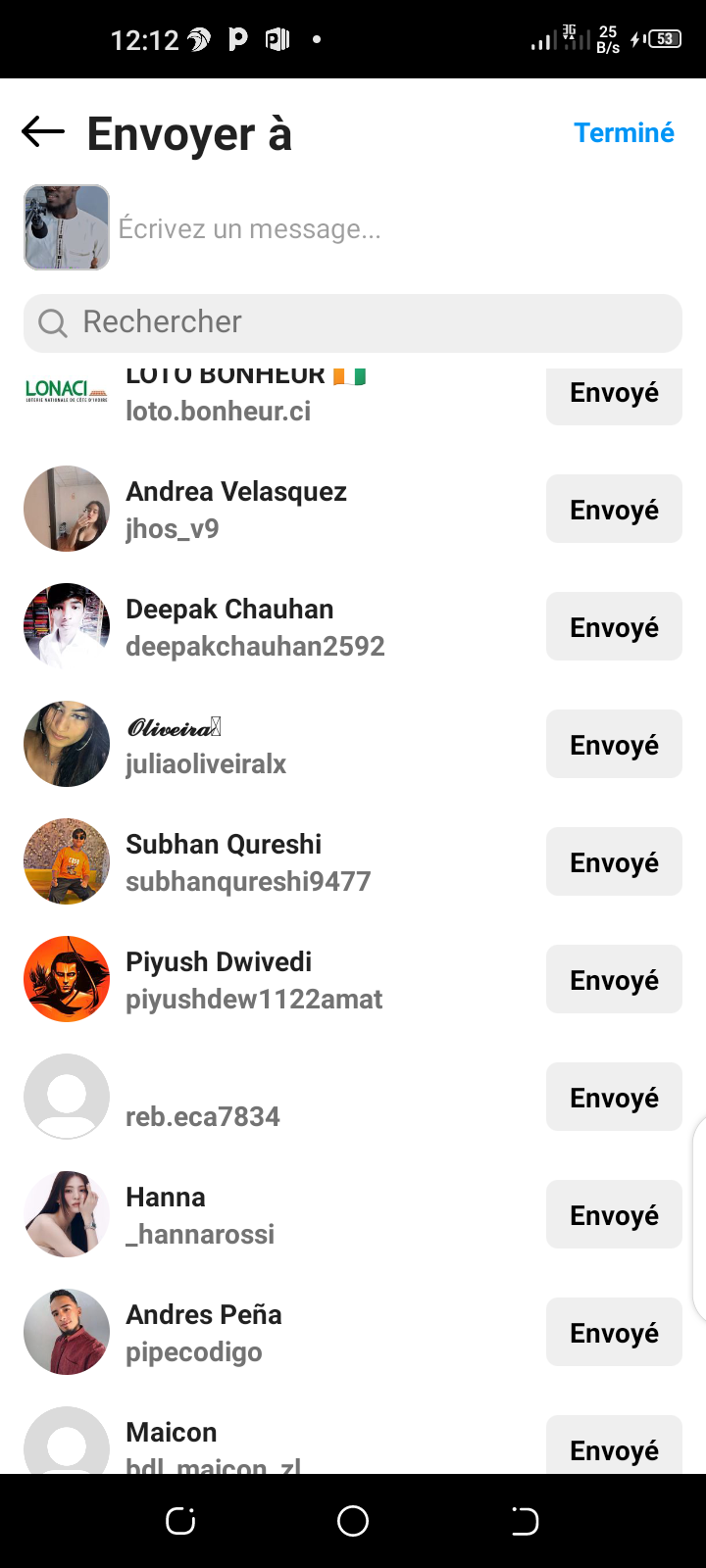Tap Envoyé beside Subhan Qureshi
Viewport: 706px width, 1568px height.
click(x=614, y=862)
